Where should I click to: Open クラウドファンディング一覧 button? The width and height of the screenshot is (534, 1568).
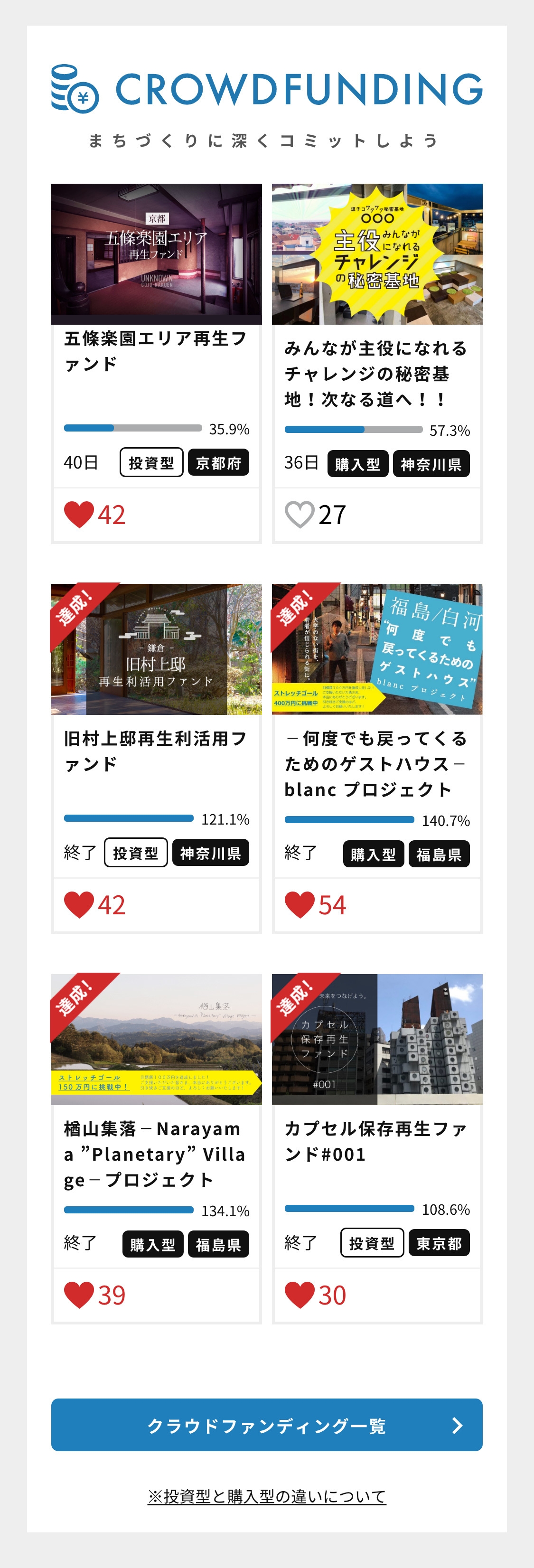pos(267,1426)
